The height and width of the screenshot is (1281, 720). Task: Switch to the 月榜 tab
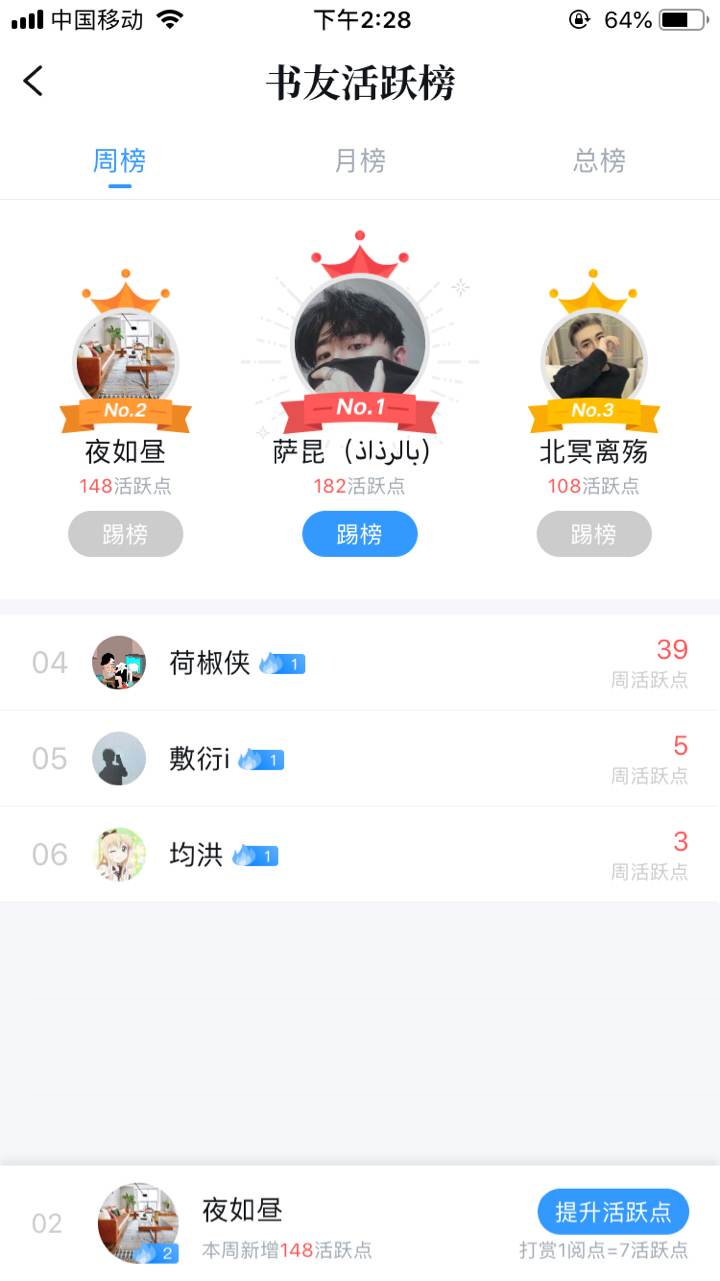pyautogui.click(x=360, y=161)
